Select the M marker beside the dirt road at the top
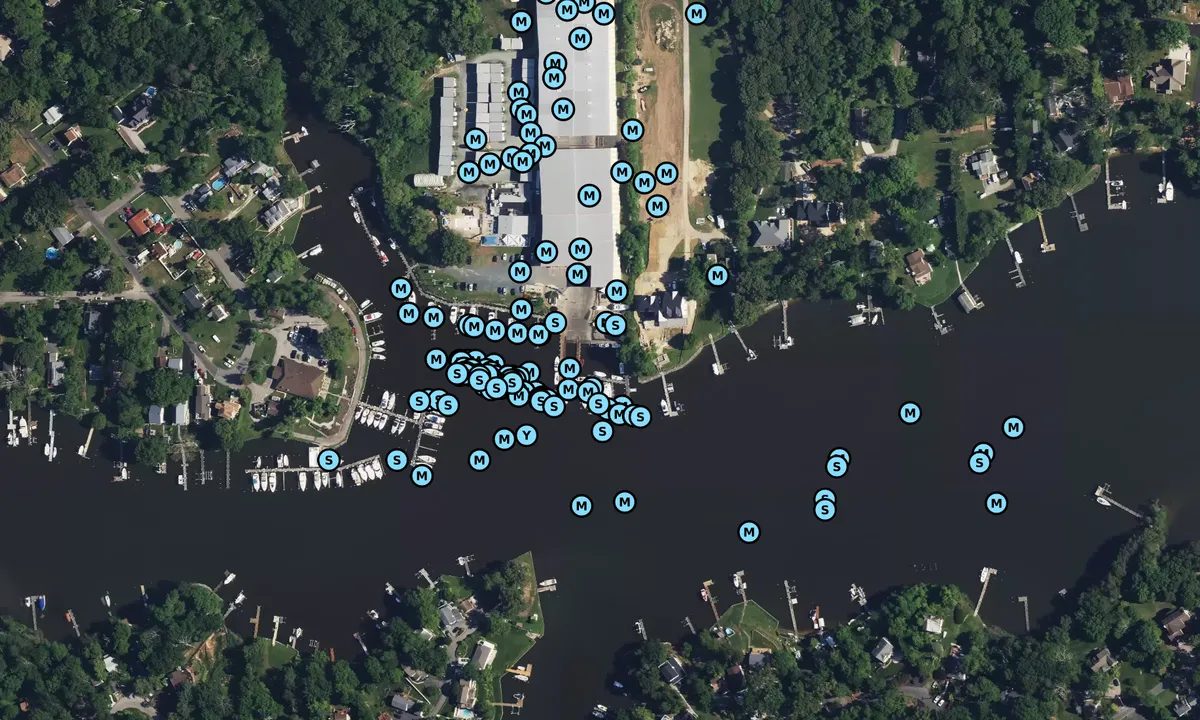Viewport: 1200px width, 720px height. click(x=697, y=13)
